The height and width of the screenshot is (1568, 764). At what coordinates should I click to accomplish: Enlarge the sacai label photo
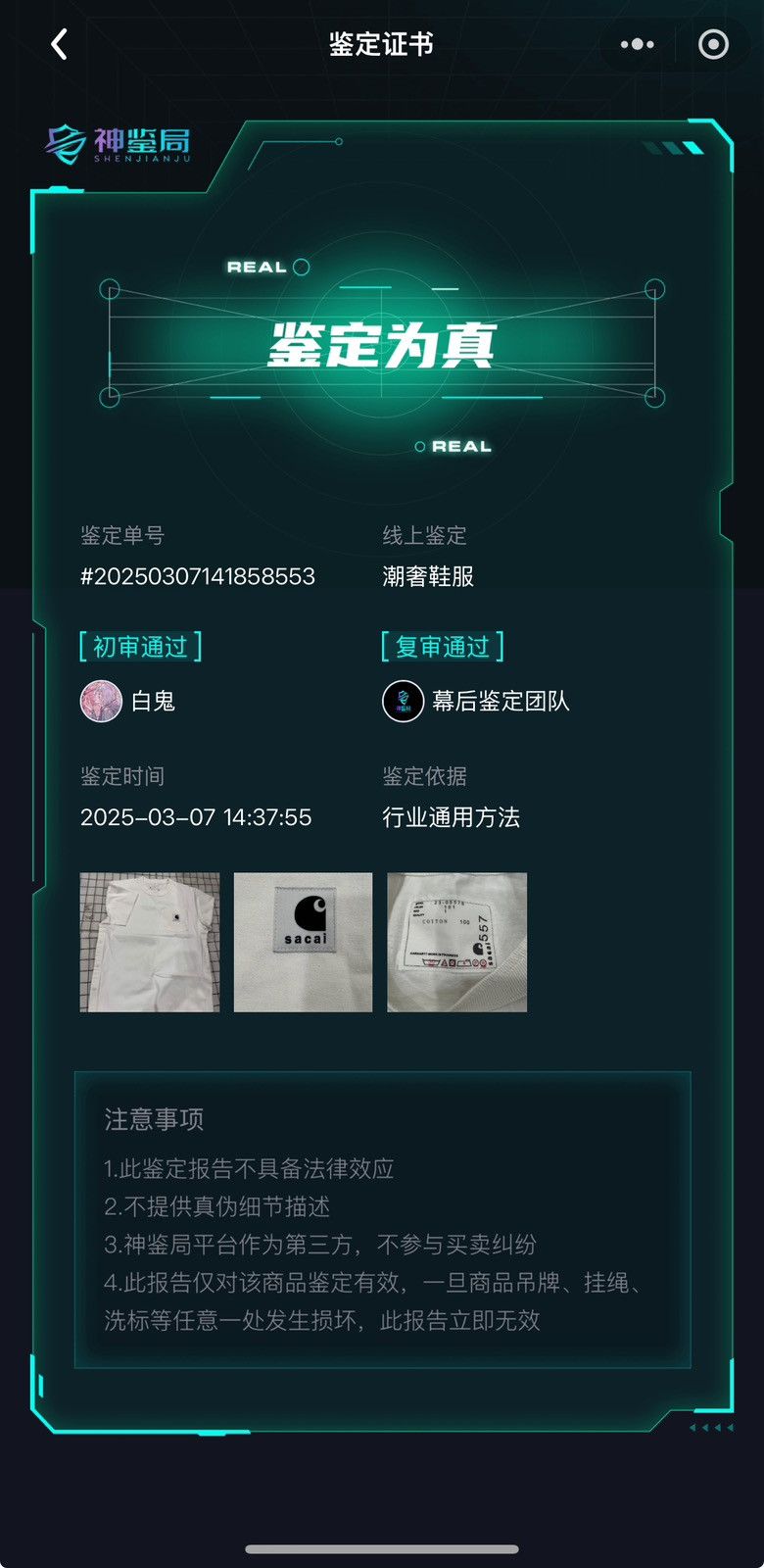304,942
